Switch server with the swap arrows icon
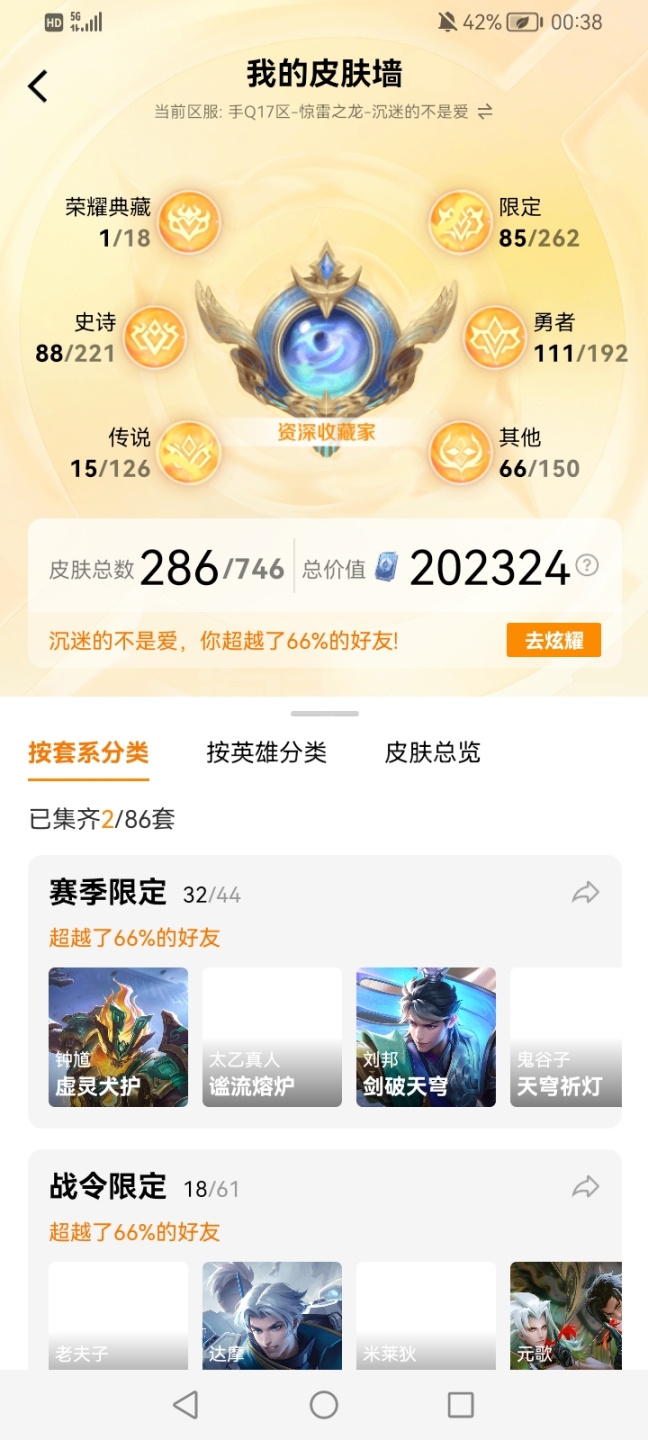The width and height of the screenshot is (648, 1440). 485,112
